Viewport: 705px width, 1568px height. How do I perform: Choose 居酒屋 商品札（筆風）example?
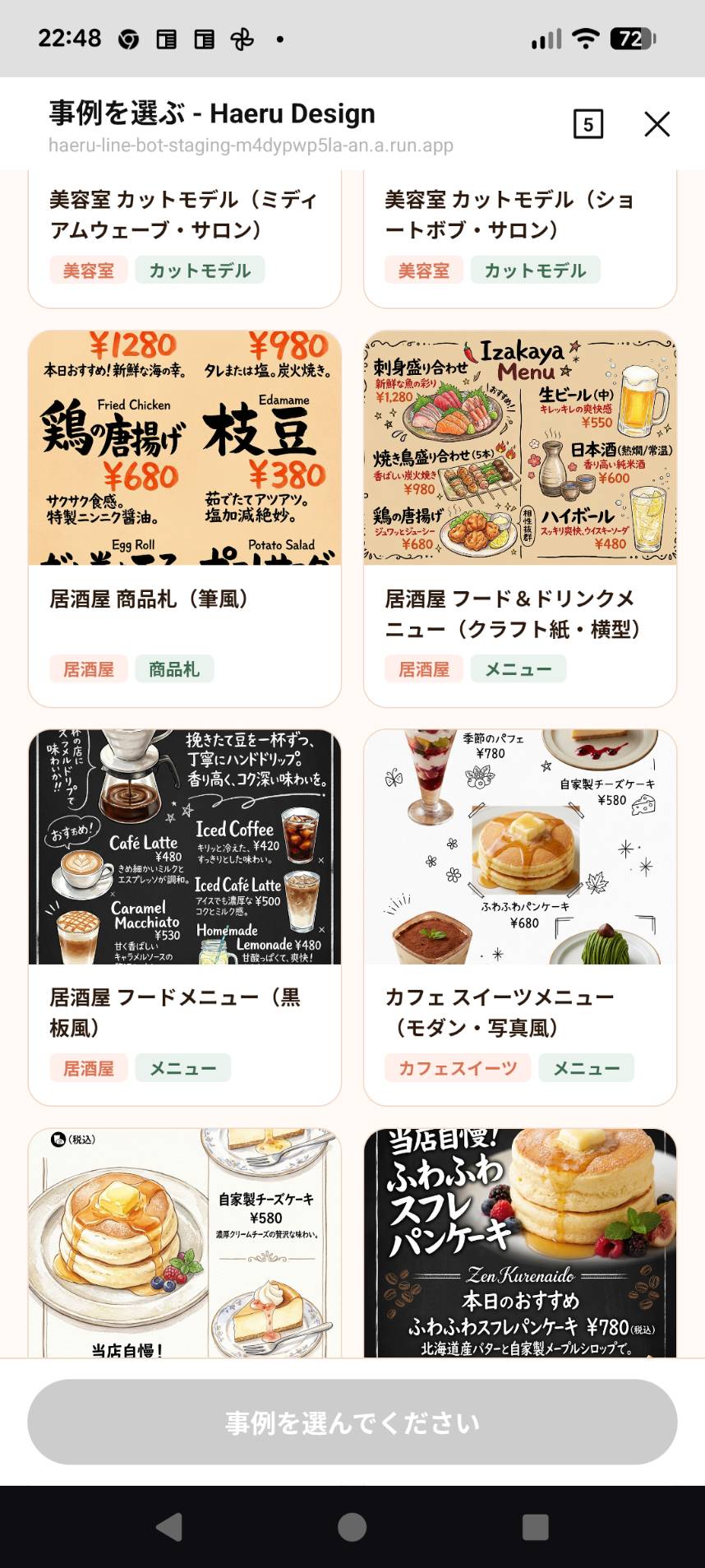pyautogui.click(x=184, y=518)
